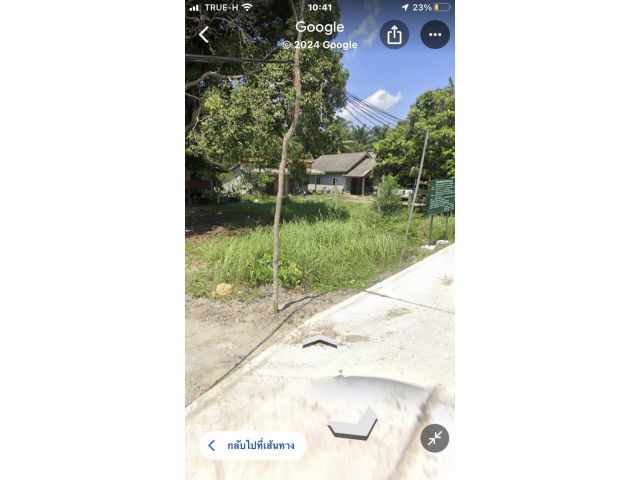
Task: Move forward along the road arrow
Action: [320, 343]
